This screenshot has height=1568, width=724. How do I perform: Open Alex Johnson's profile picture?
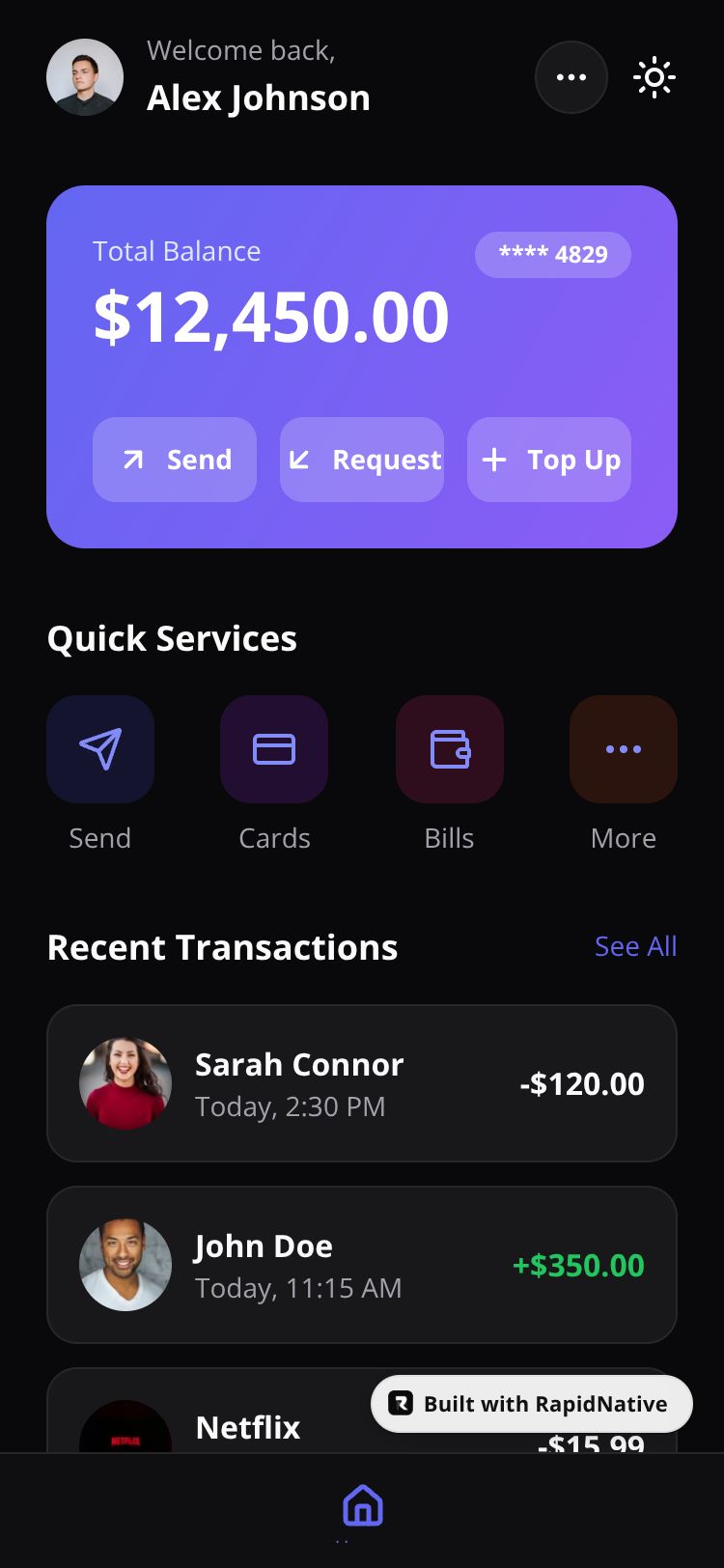click(x=85, y=77)
